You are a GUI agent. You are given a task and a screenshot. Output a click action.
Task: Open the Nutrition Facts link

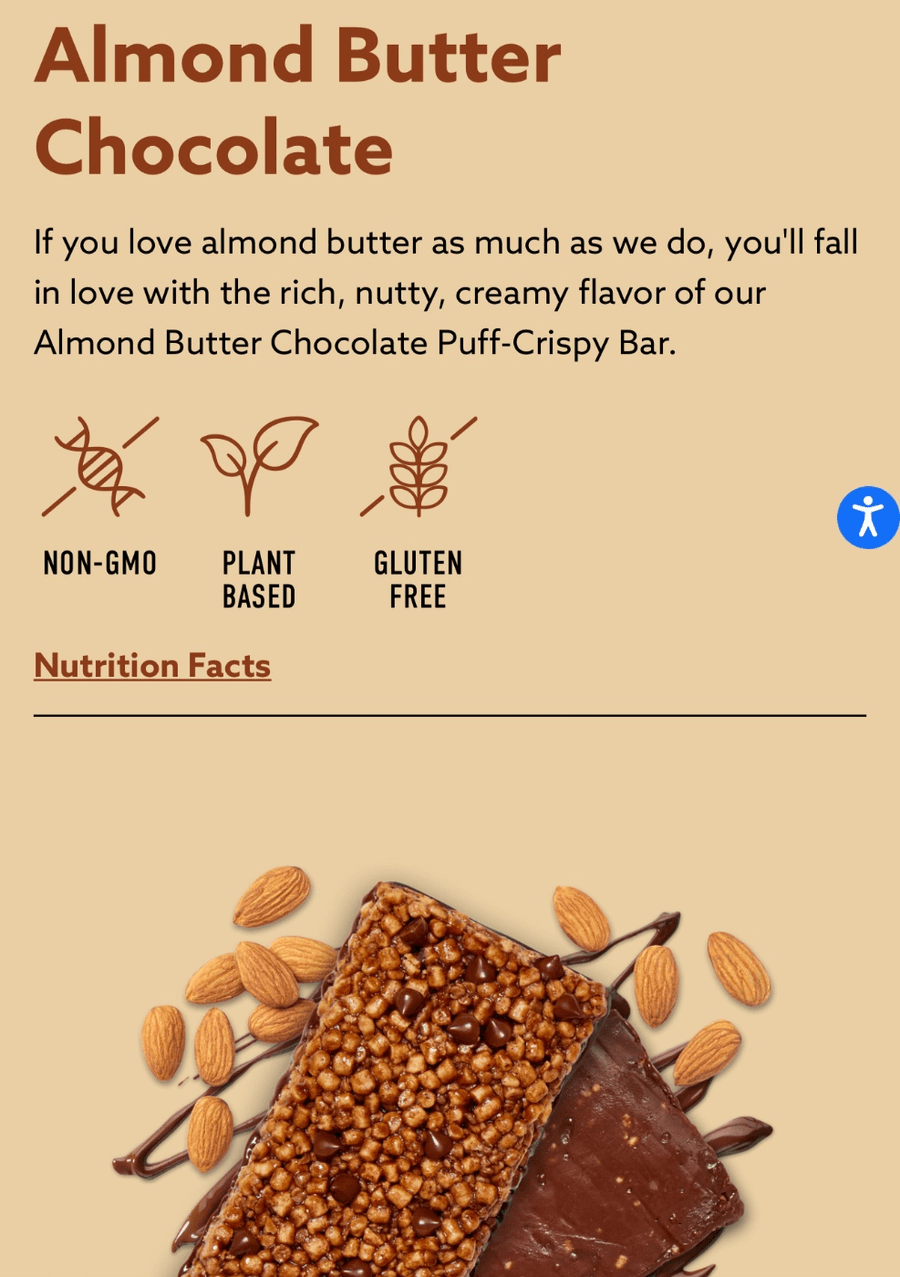pyautogui.click(x=152, y=666)
